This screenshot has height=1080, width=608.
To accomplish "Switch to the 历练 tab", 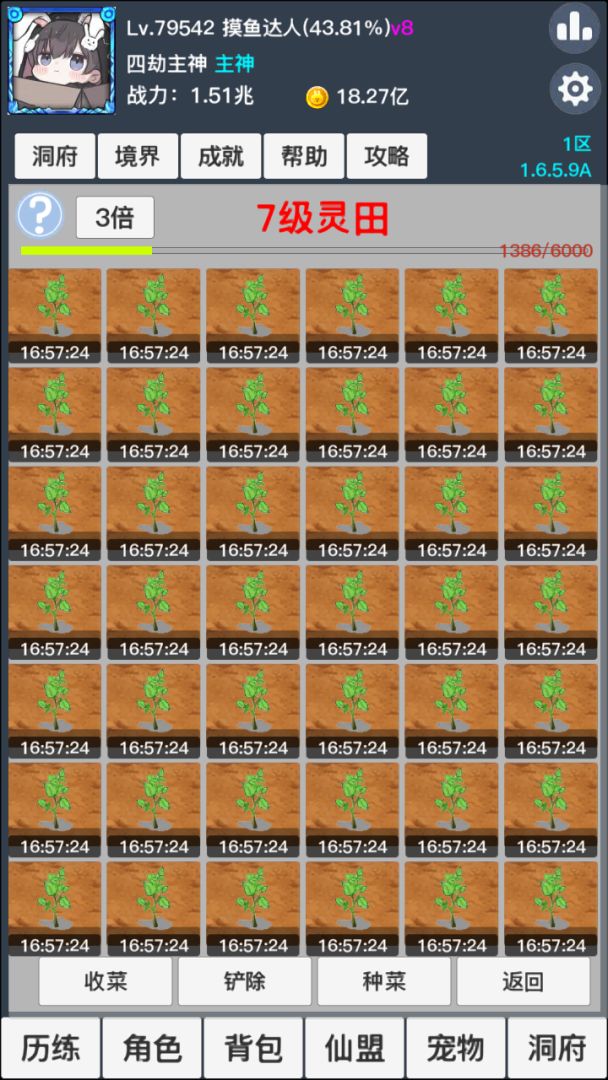I will (x=50, y=1048).
